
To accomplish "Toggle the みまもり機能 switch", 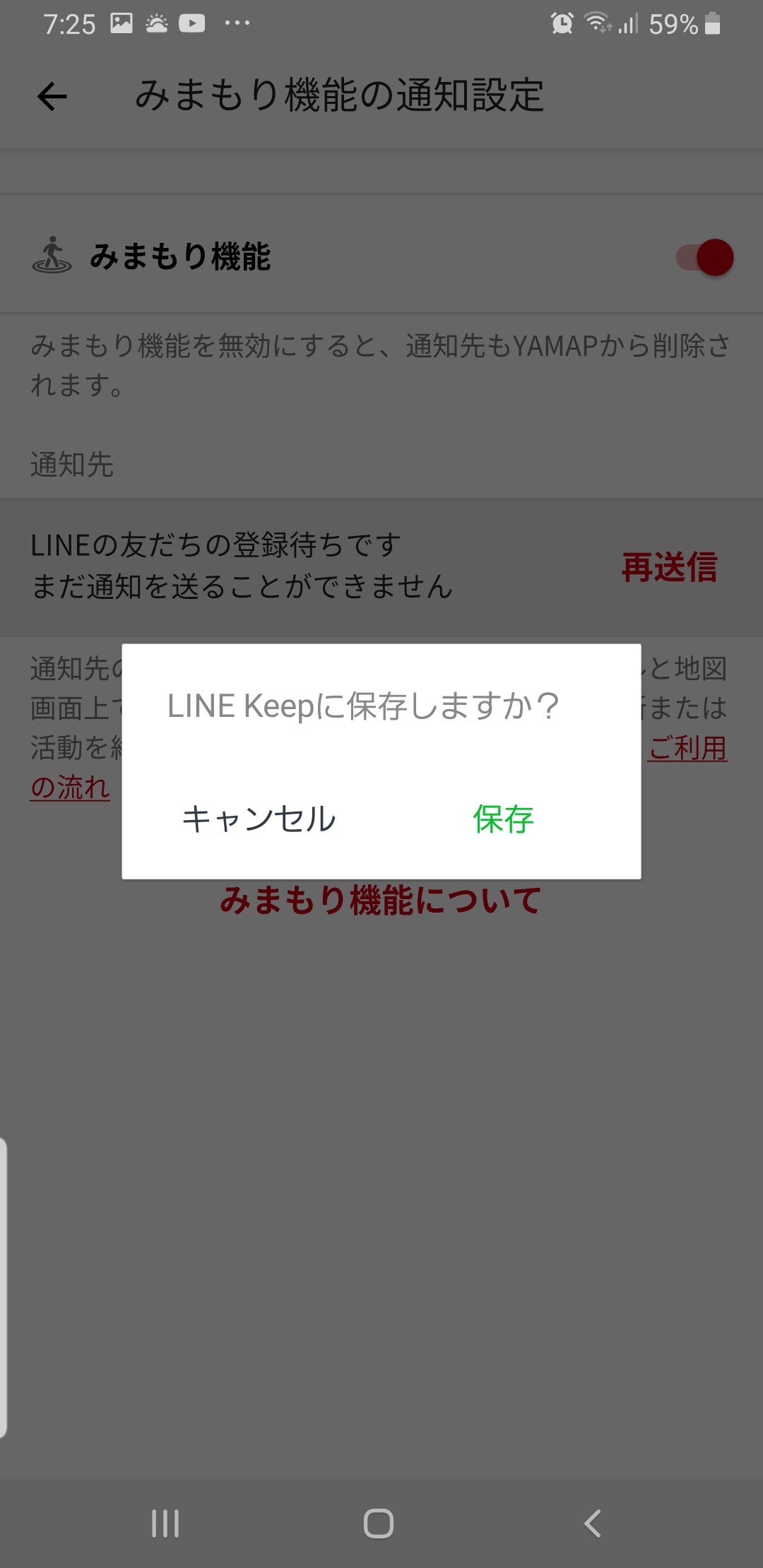I will (x=705, y=257).
